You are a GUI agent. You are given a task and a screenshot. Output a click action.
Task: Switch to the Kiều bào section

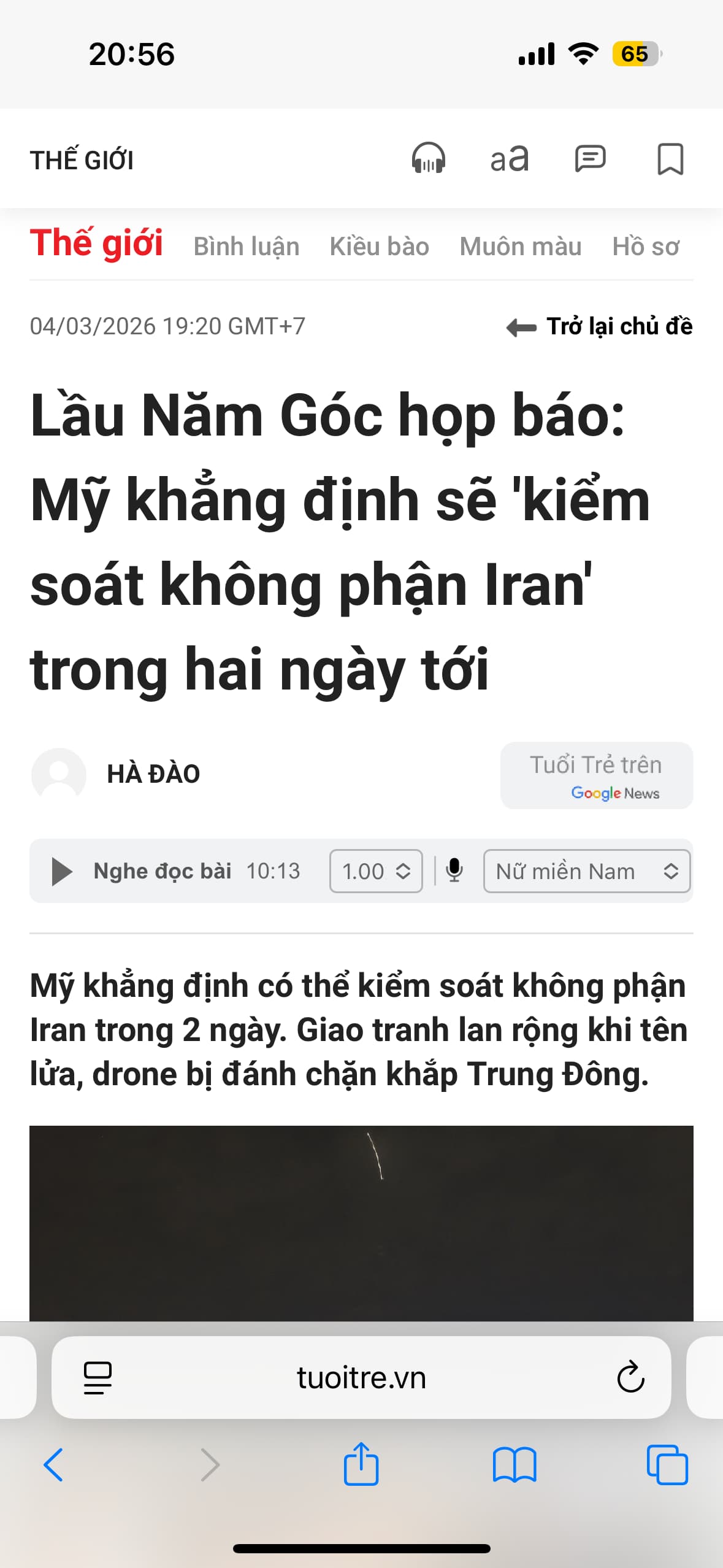379,247
